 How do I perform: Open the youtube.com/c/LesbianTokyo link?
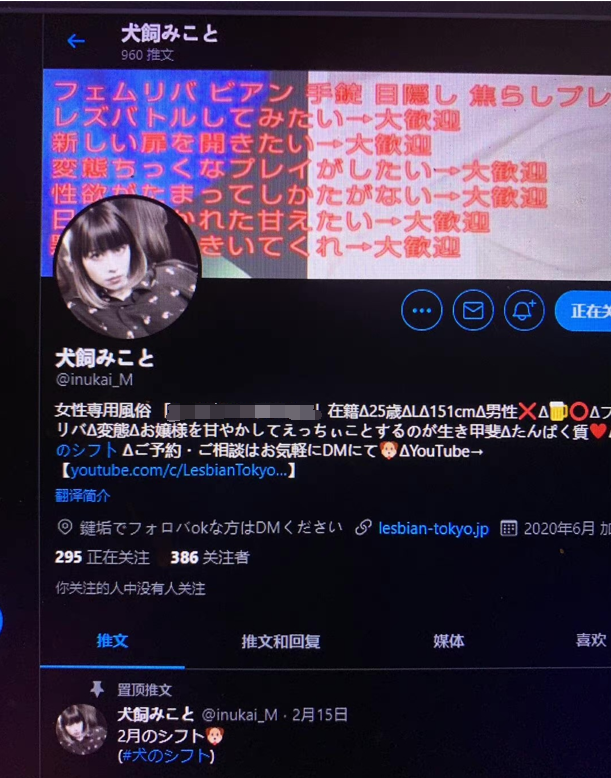178,469
